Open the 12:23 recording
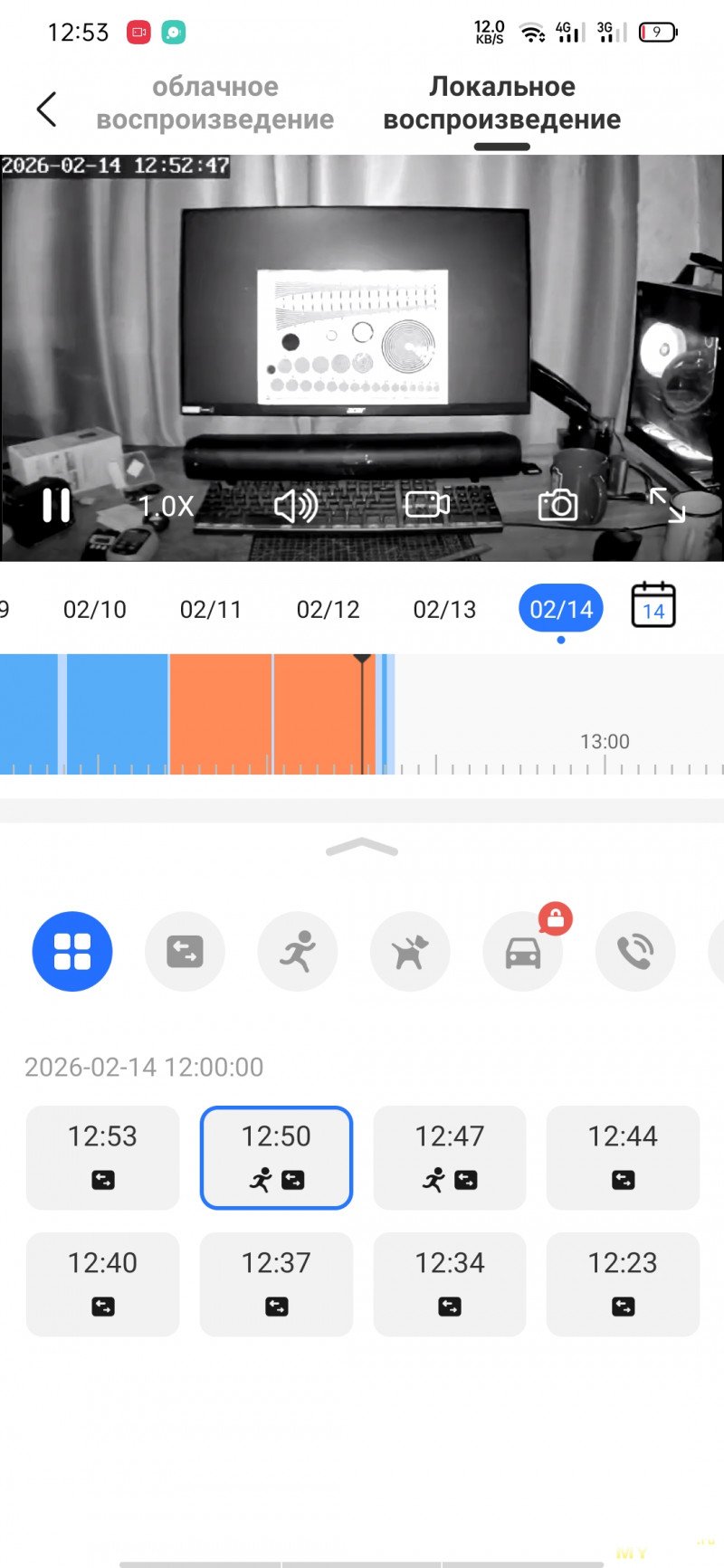This screenshot has width=724, height=1568. point(623,1284)
